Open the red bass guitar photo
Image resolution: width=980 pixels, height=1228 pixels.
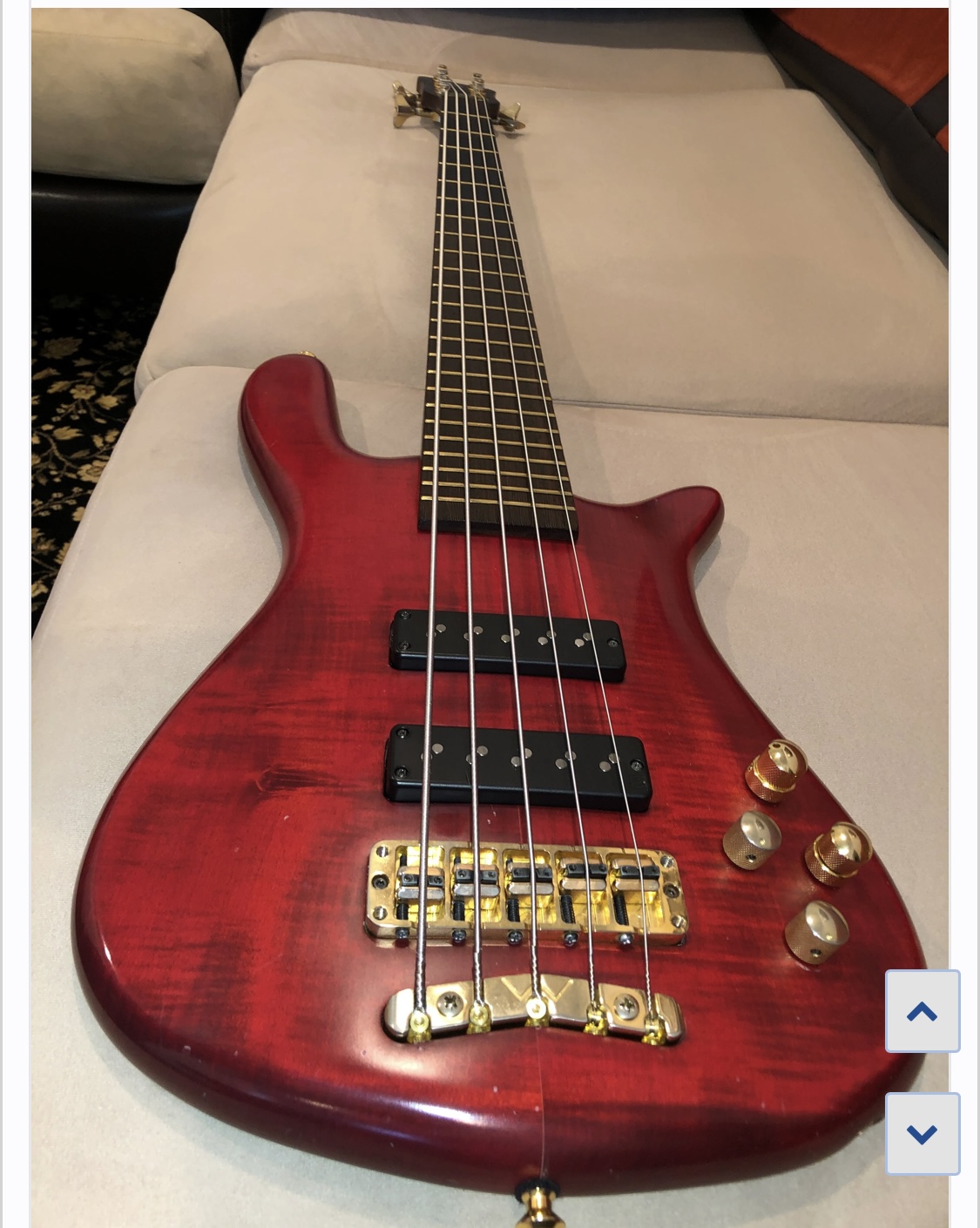(490, 617)
